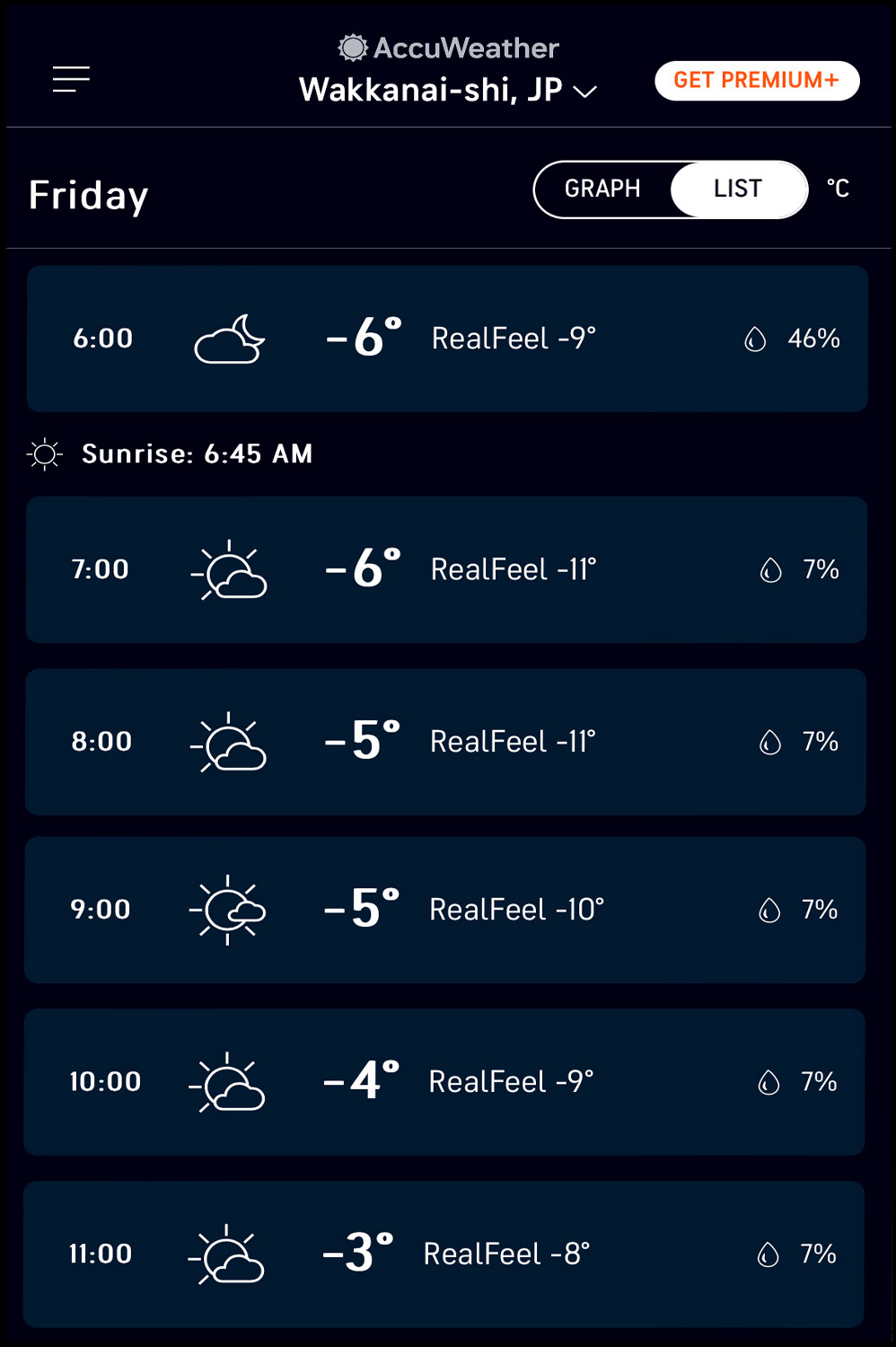Image resolution: width=896 pixels, height=1347 pixels.
Task: Open the 7:00 hourly forecast card
Action: (447, 569)
